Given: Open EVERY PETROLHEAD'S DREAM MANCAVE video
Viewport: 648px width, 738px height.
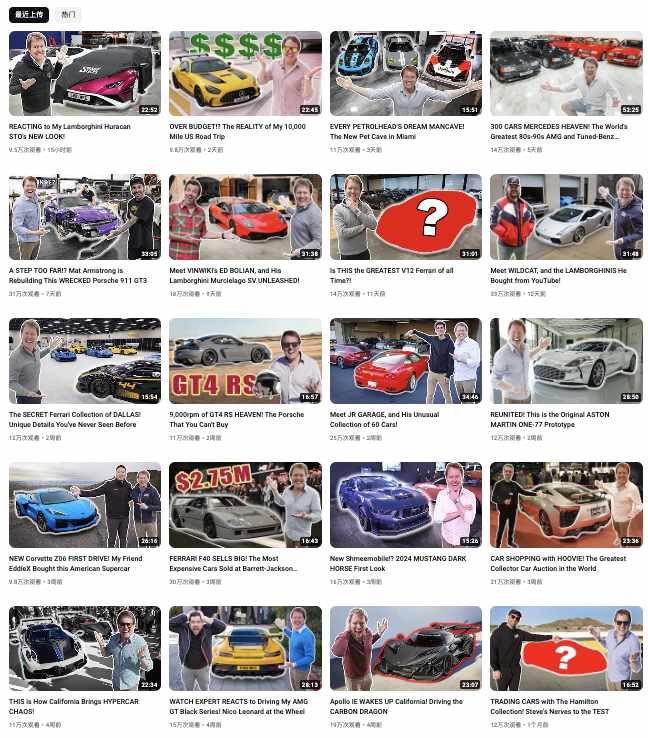Looking at the screenshot, I should [x=406, y=73].
